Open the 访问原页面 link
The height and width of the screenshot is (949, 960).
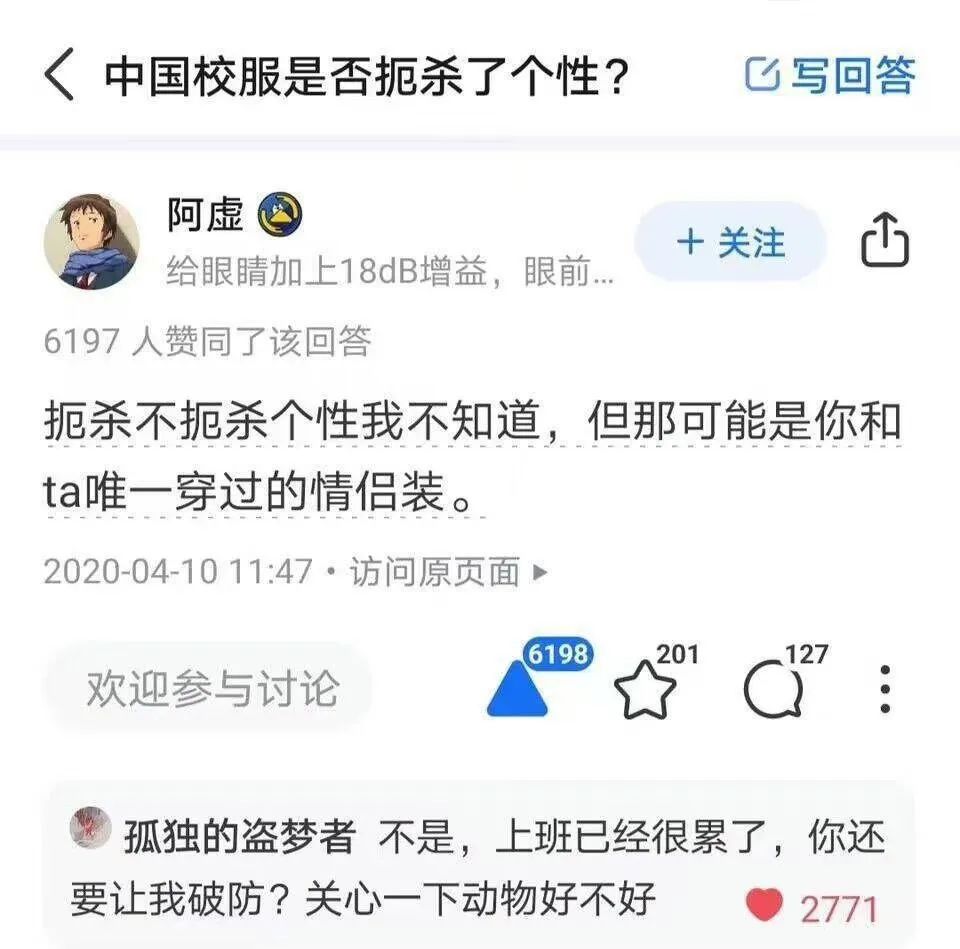(448, 572)
